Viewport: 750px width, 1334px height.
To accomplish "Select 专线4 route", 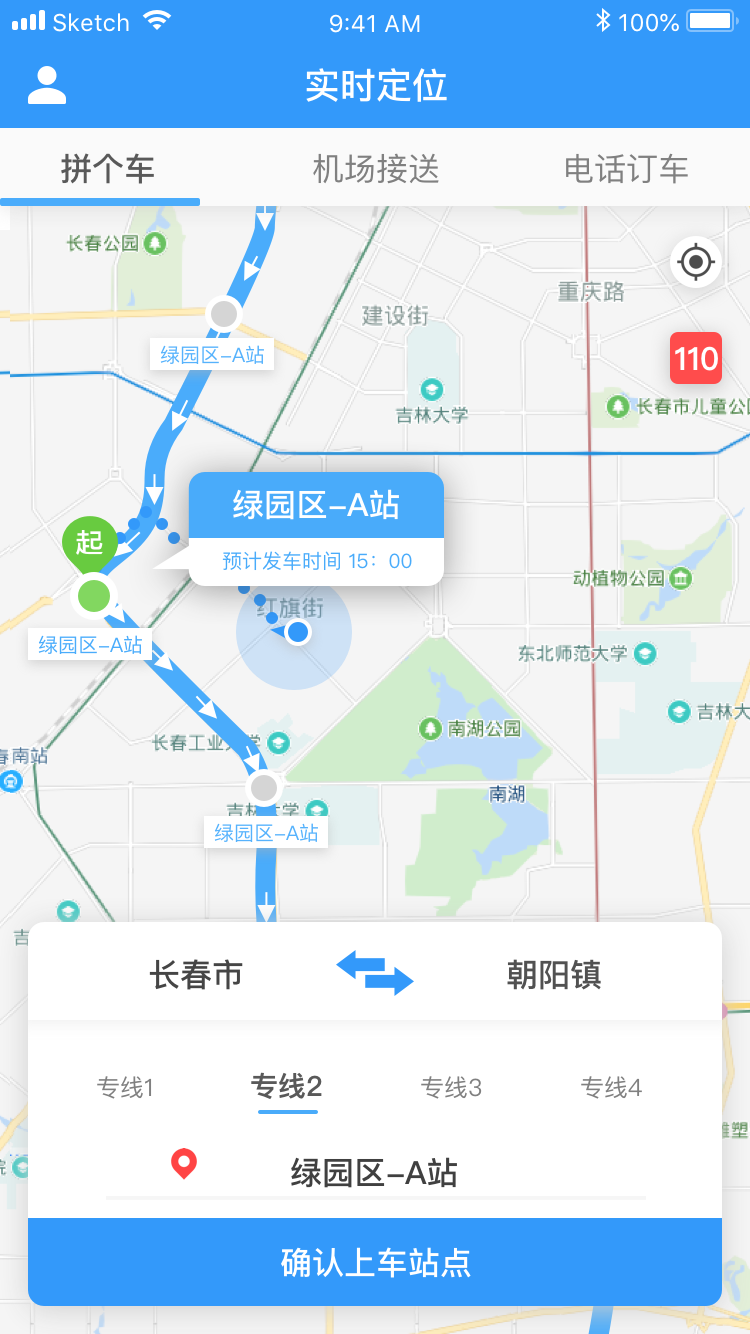I will (x=611, y=1087).
